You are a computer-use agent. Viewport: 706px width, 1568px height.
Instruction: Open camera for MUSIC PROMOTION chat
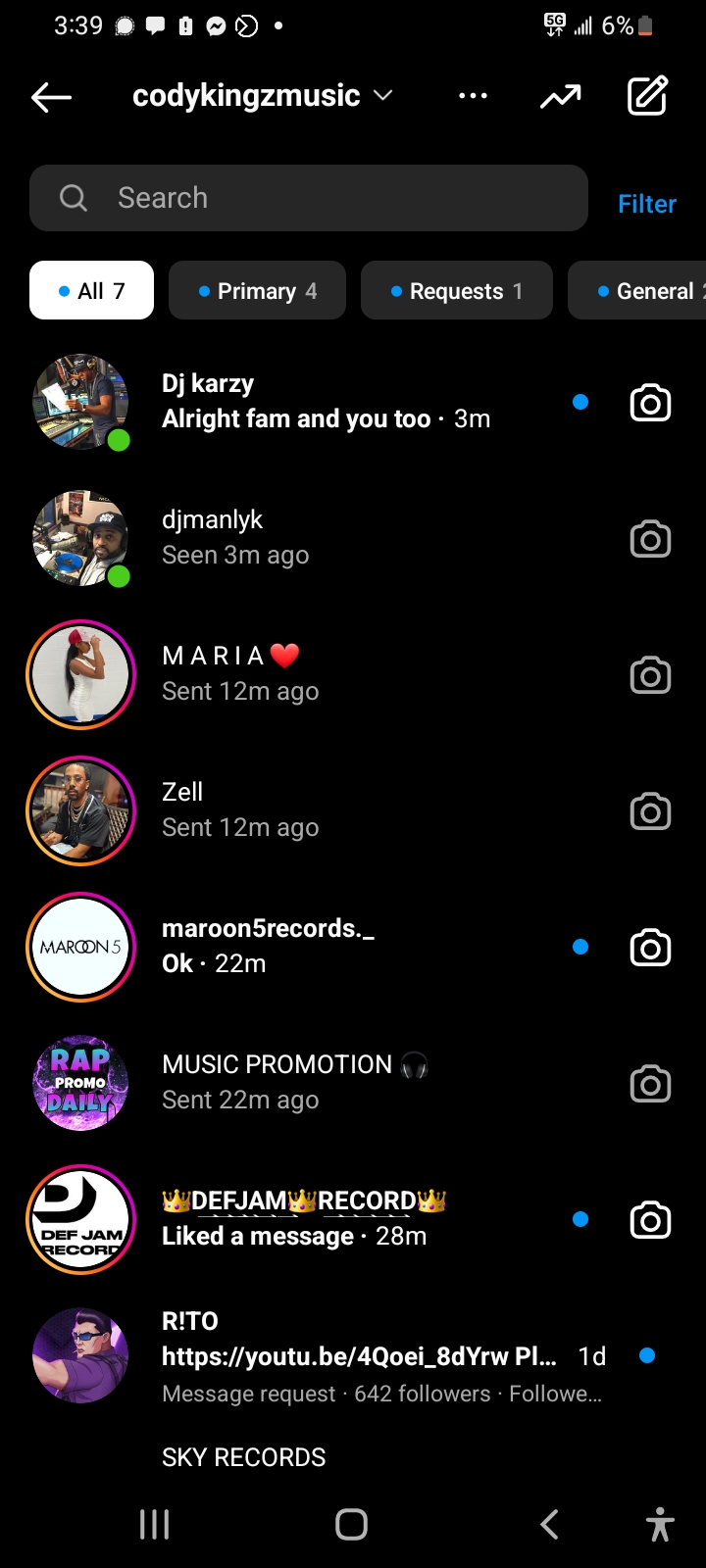pyautogui.click(x=650, y=1084)
